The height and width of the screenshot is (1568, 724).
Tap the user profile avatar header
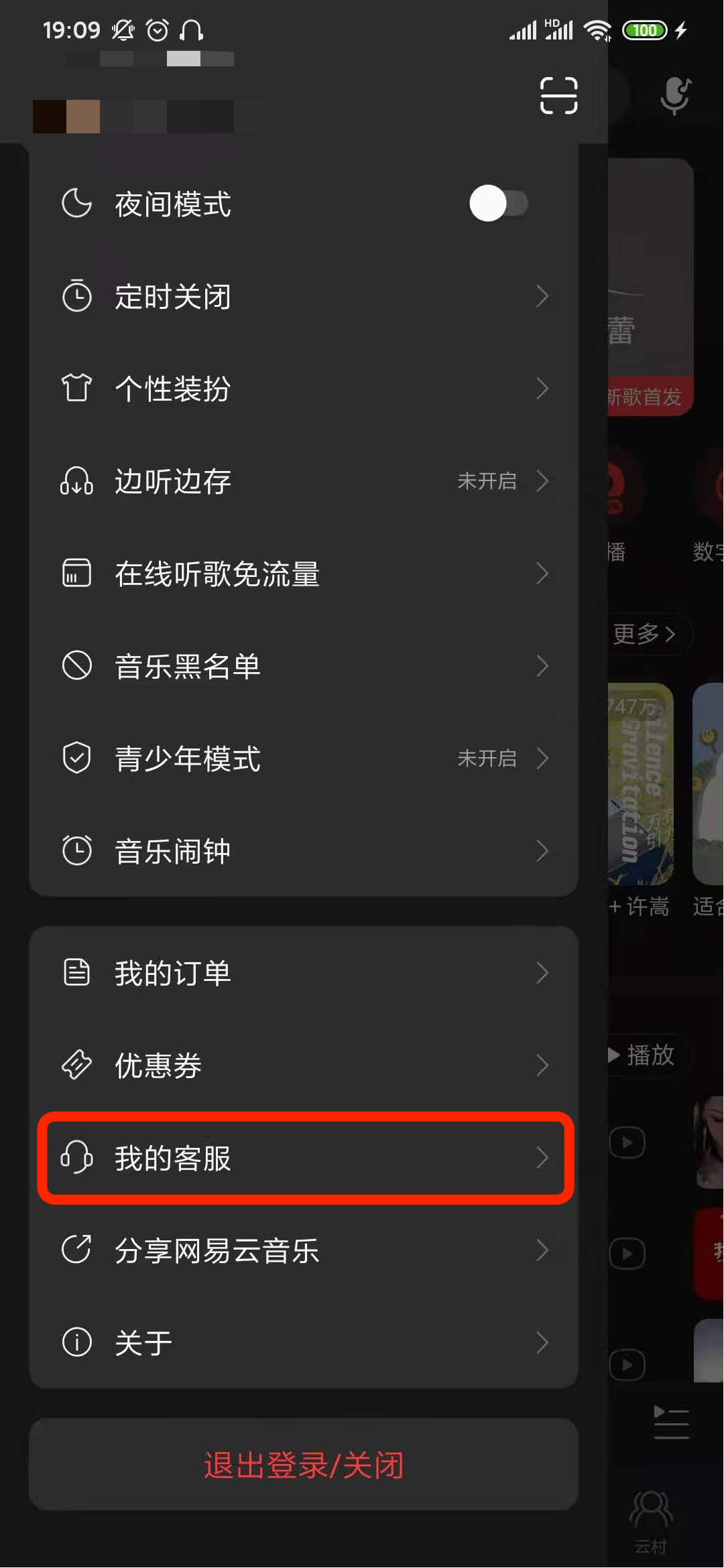[134, 115]
